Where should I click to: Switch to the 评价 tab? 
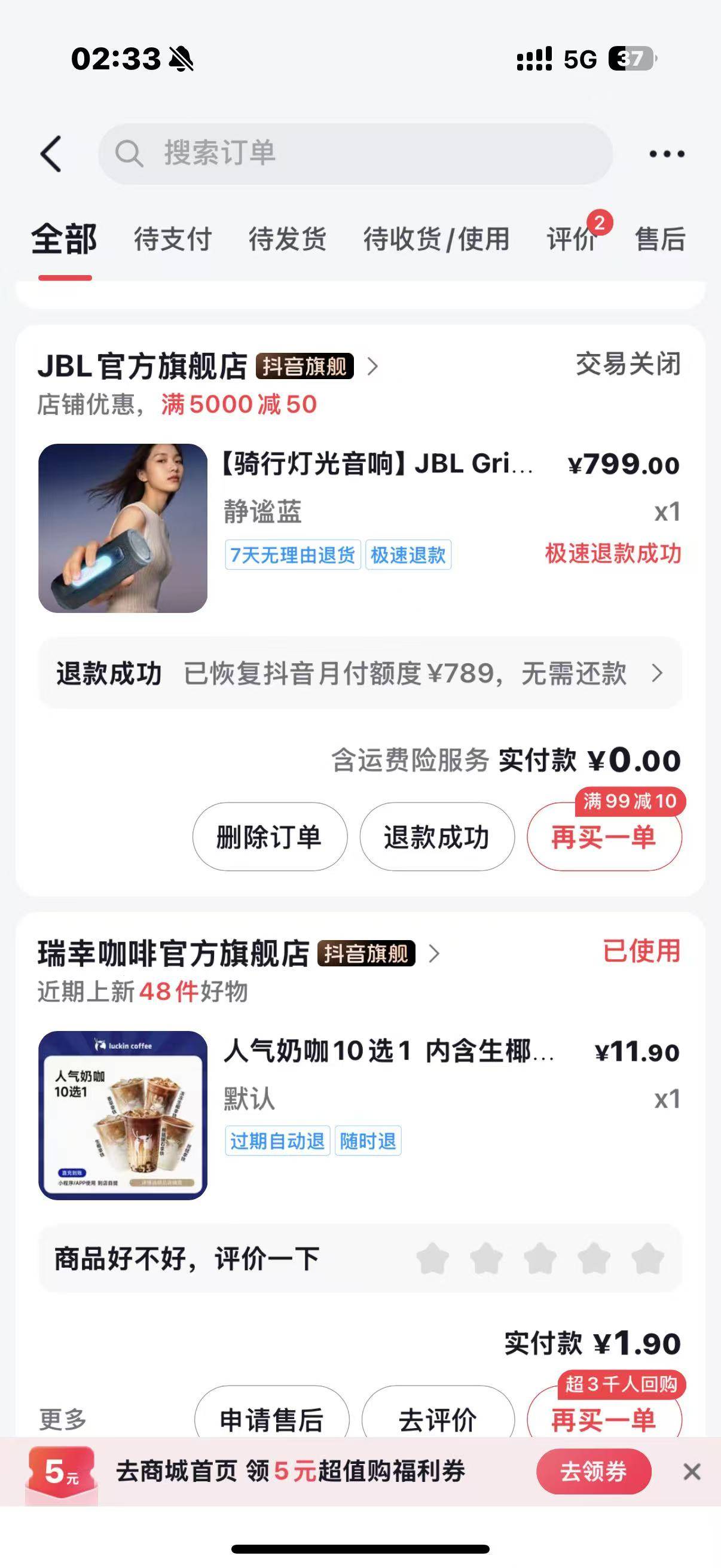point(572,239)
